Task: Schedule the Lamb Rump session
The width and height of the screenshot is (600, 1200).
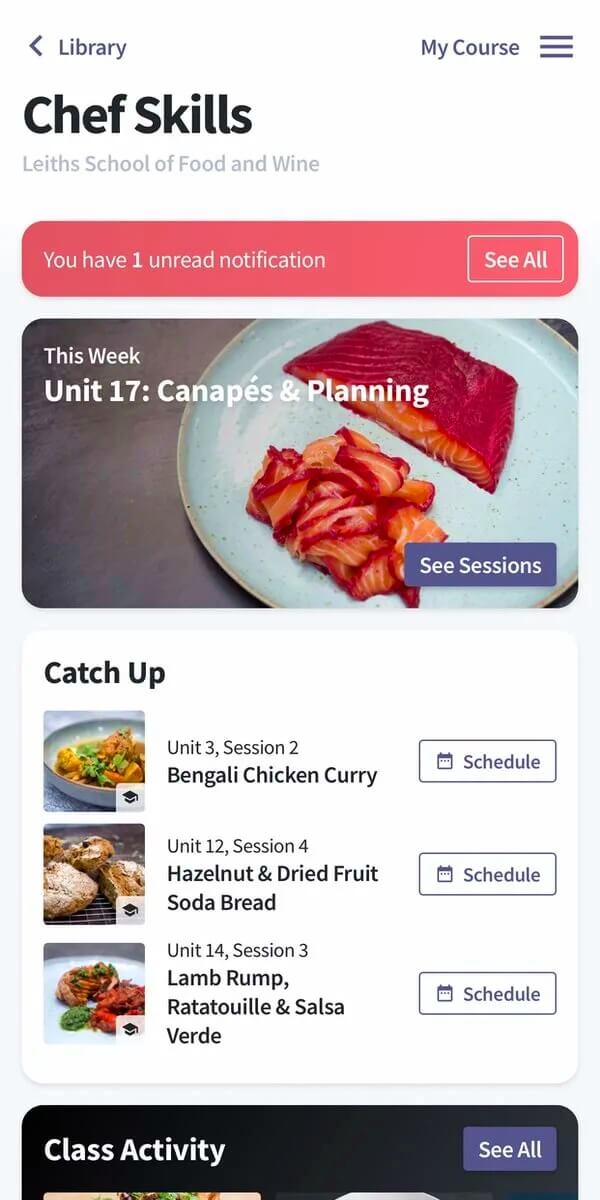Action: click(x=487, y=994)
